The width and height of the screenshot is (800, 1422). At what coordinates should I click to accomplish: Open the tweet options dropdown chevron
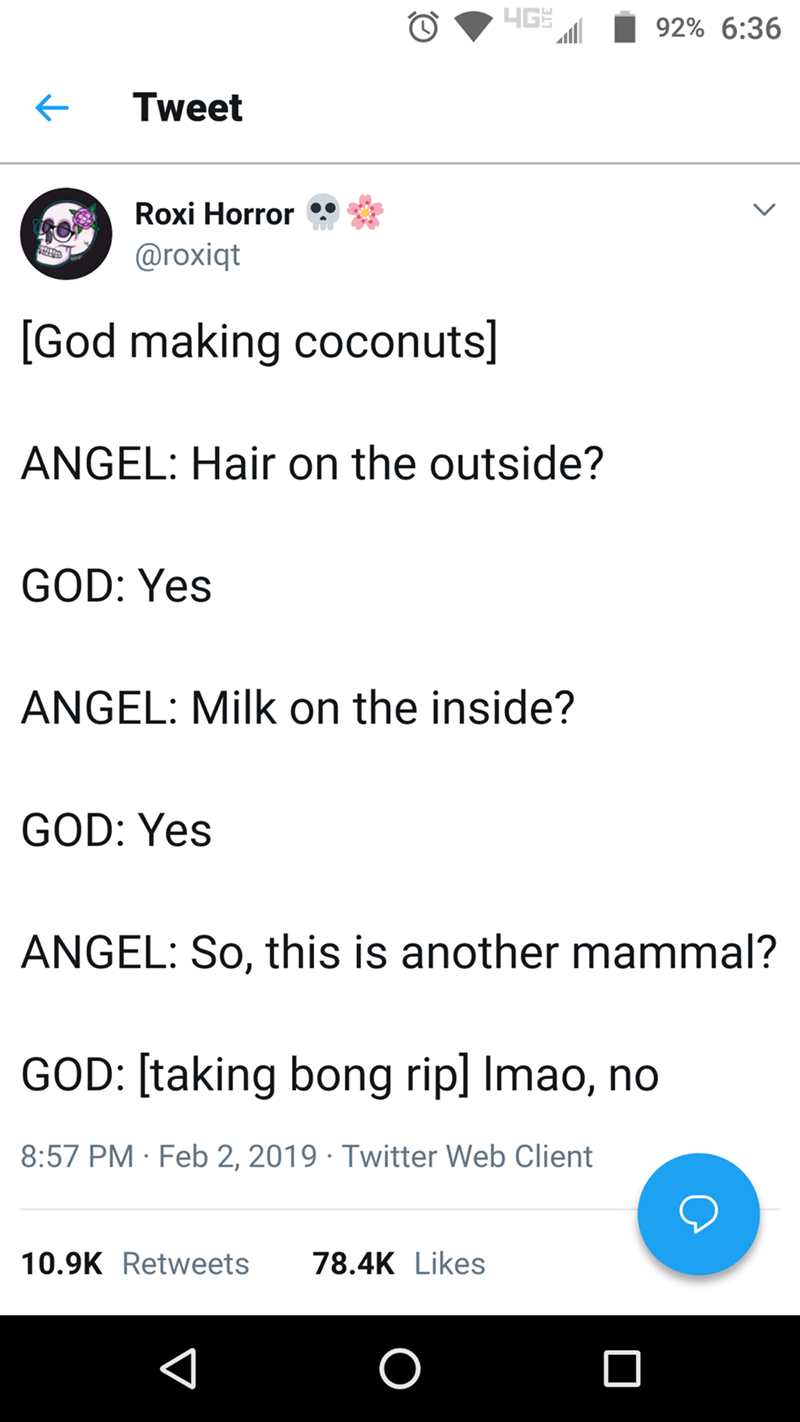pos(763,210)
